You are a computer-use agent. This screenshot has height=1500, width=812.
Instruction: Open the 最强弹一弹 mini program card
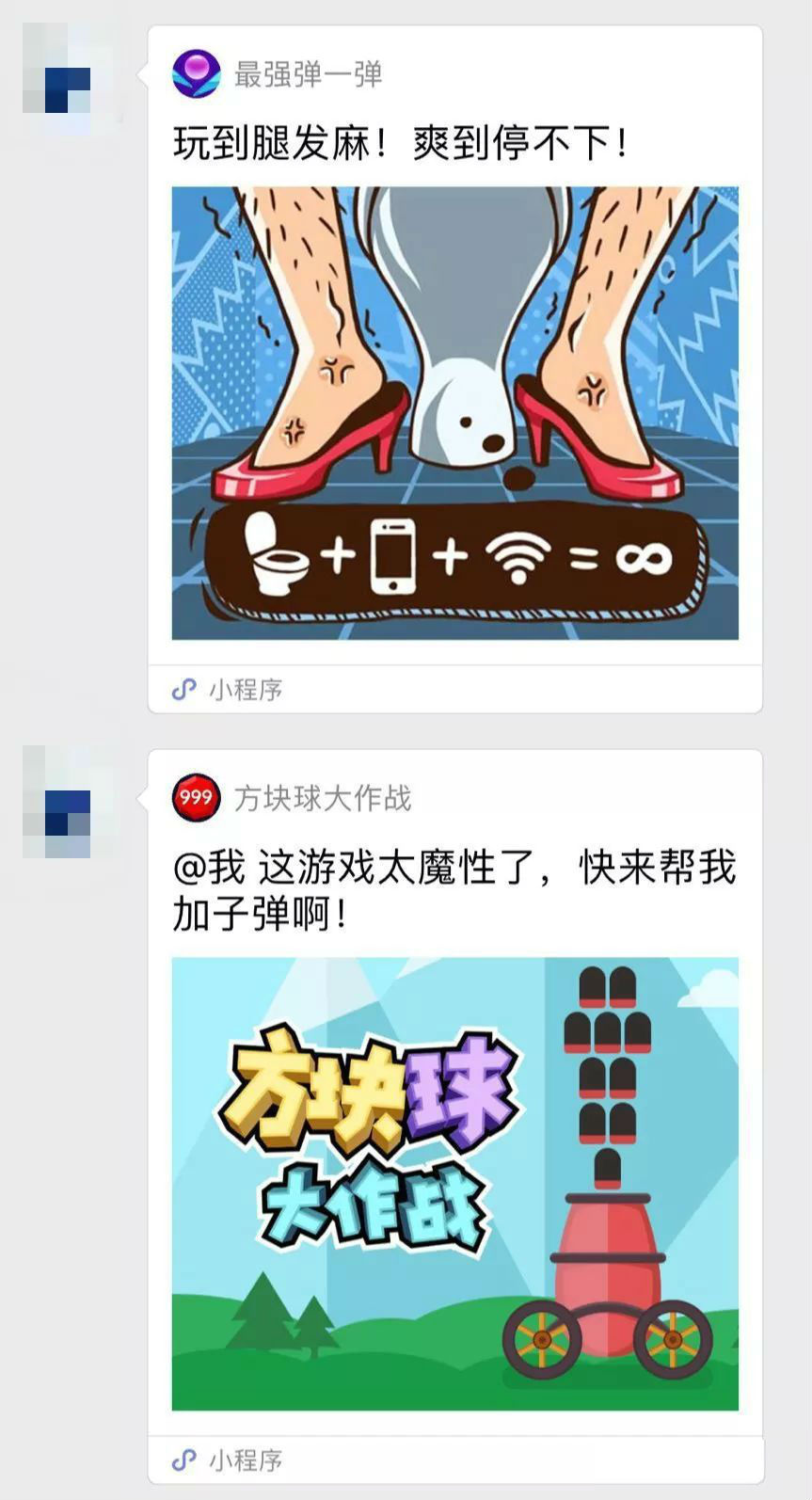point(454,412)
